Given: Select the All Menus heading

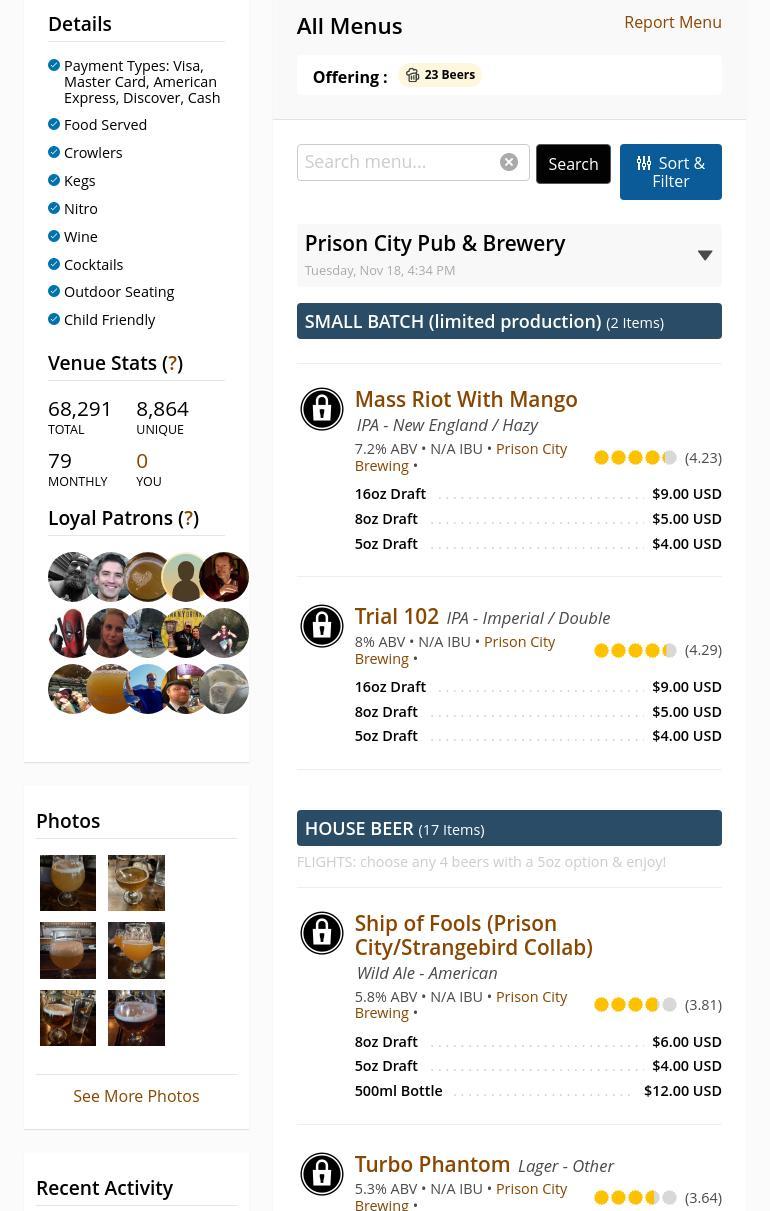Looking at the screenshot, I should click(x=349, y=26).
